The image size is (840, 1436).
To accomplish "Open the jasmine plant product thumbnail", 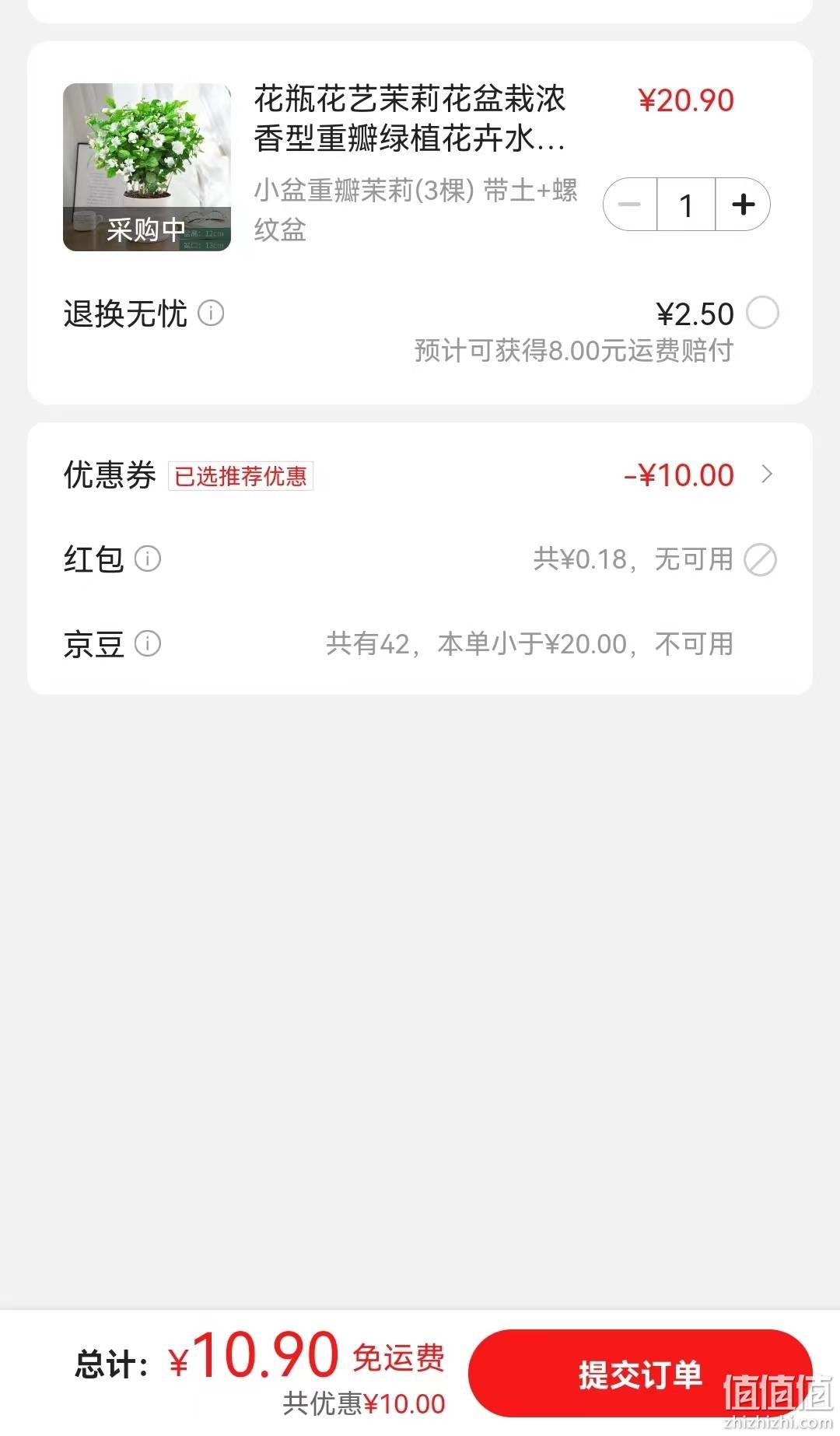I will pos(147,167).
